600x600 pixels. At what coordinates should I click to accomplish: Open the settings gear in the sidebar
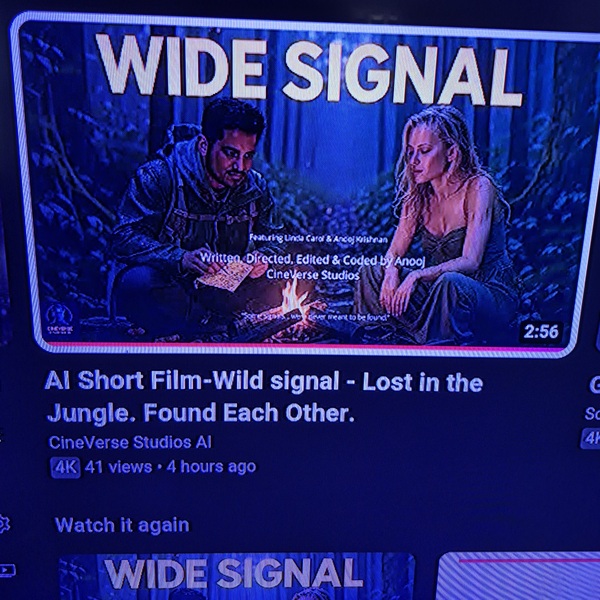pos(3,524)
